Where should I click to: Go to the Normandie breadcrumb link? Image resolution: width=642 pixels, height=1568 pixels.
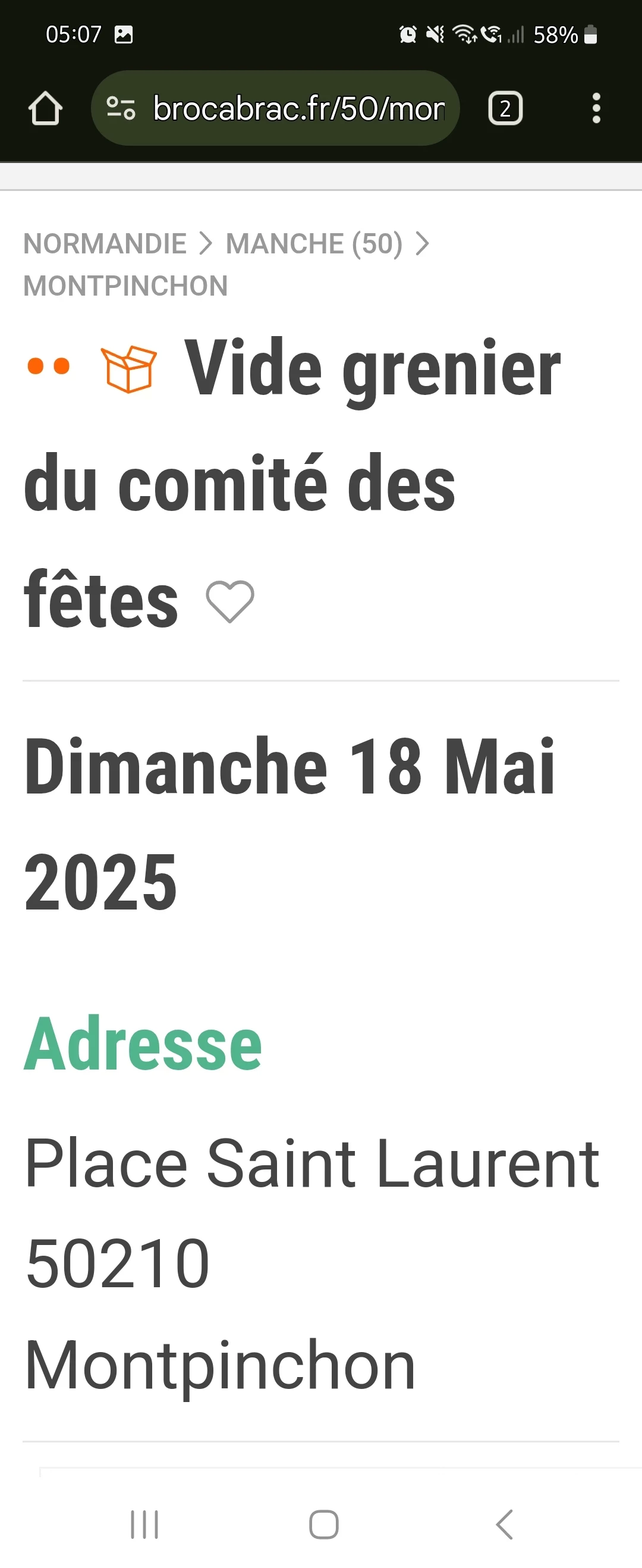click(105, 243)
